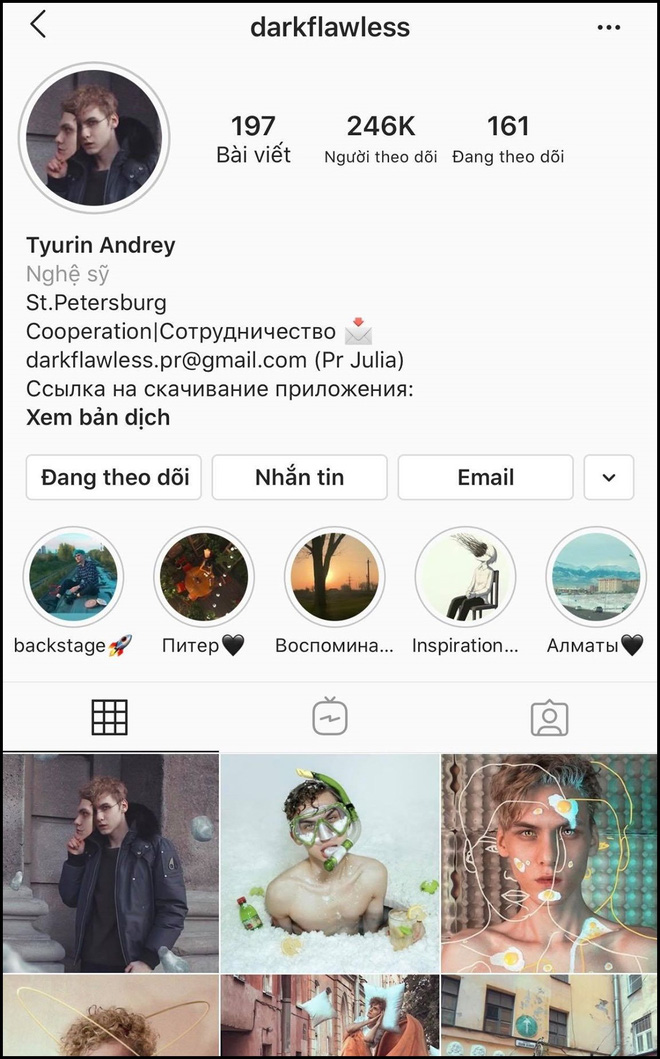View the profile picture story
Image resolution: width=660 pixels, height=1059 pixels.
94,139
